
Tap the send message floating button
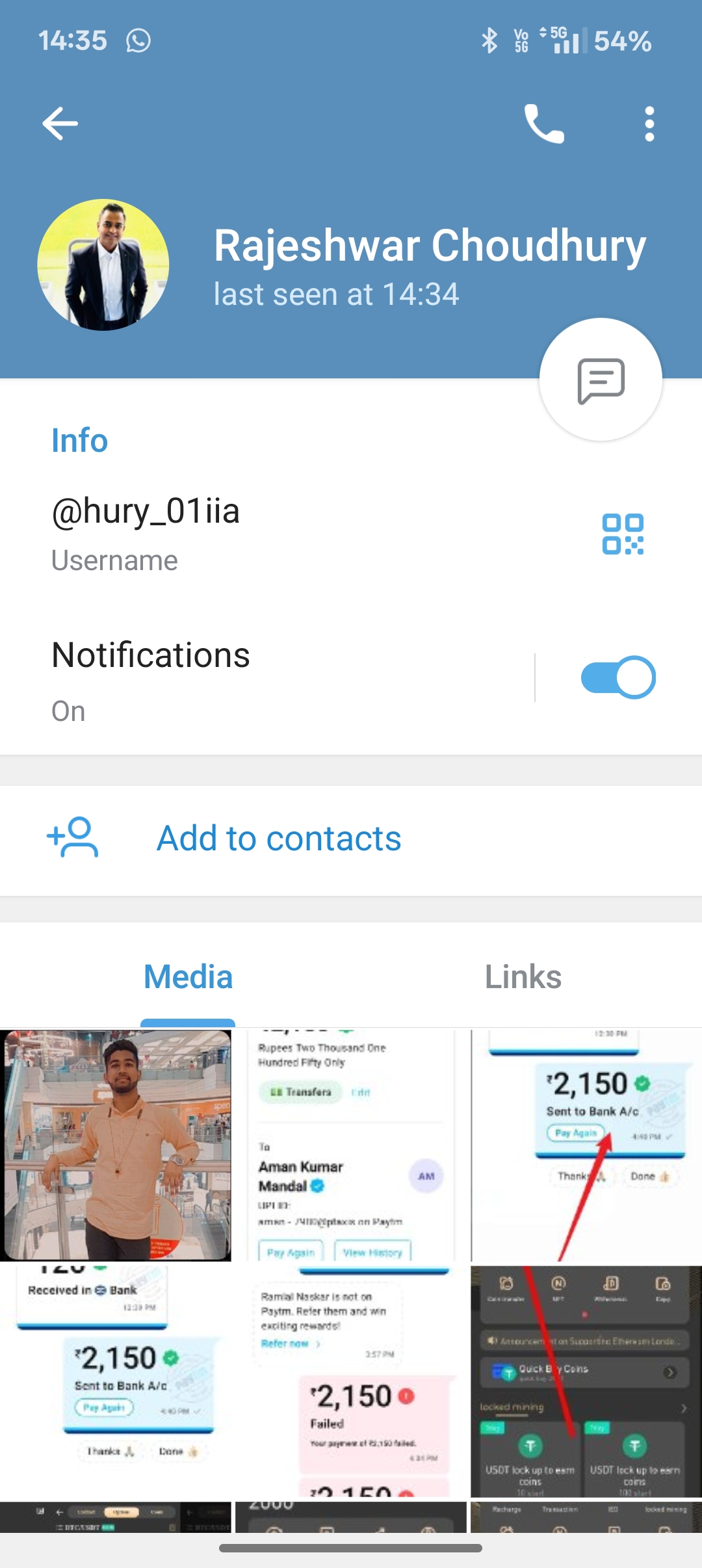click(601, 380)
